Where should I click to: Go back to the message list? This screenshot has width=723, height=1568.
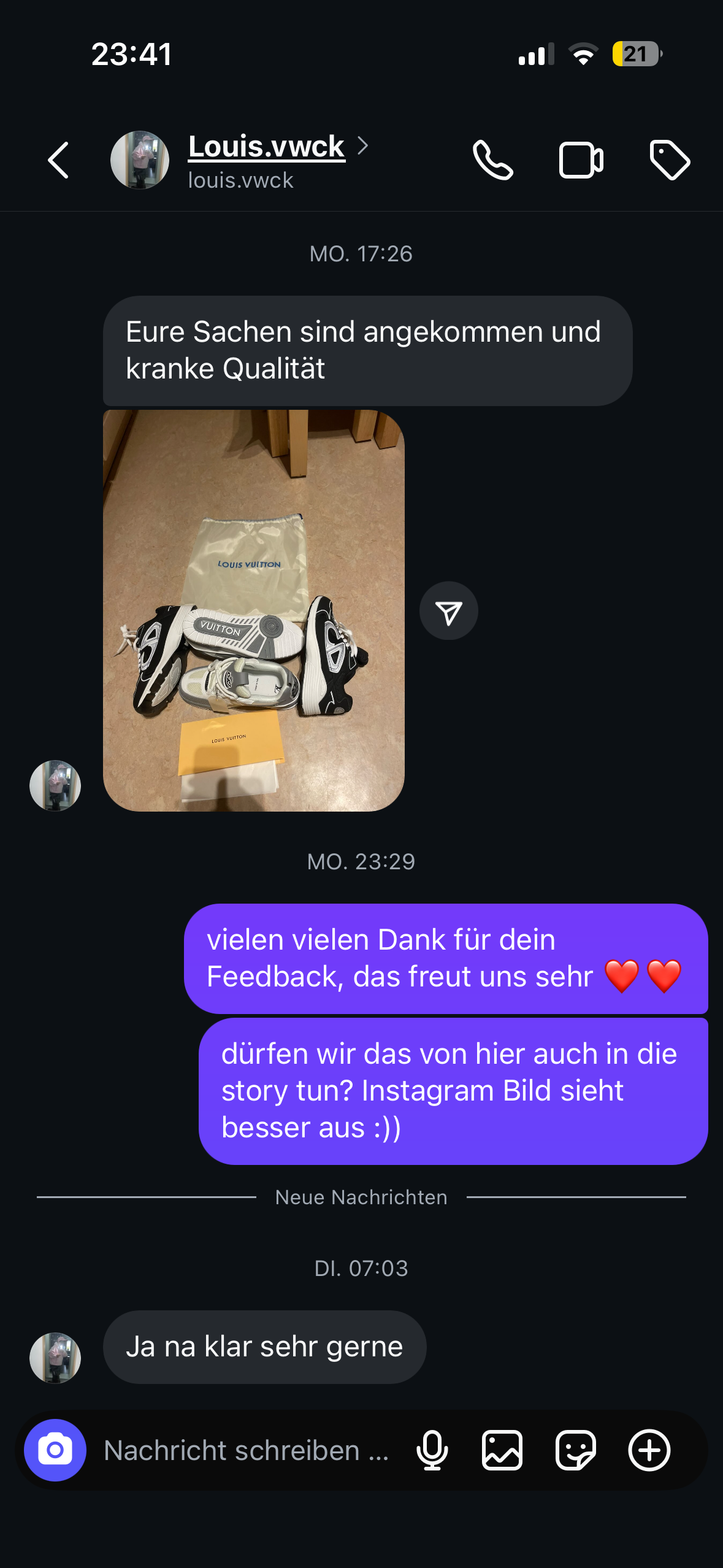pyautogui.click(x=58, y=161)
